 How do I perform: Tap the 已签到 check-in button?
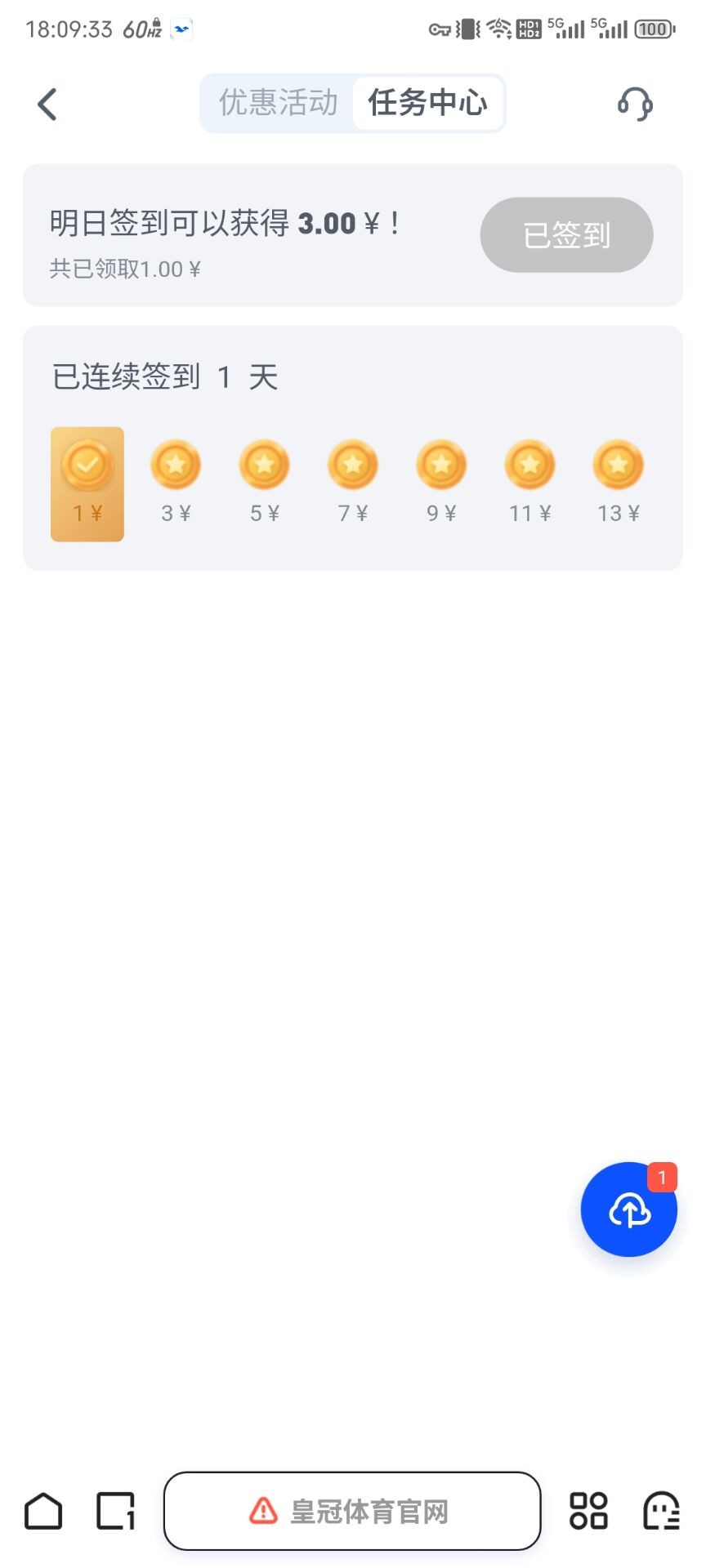pos(566,235)
